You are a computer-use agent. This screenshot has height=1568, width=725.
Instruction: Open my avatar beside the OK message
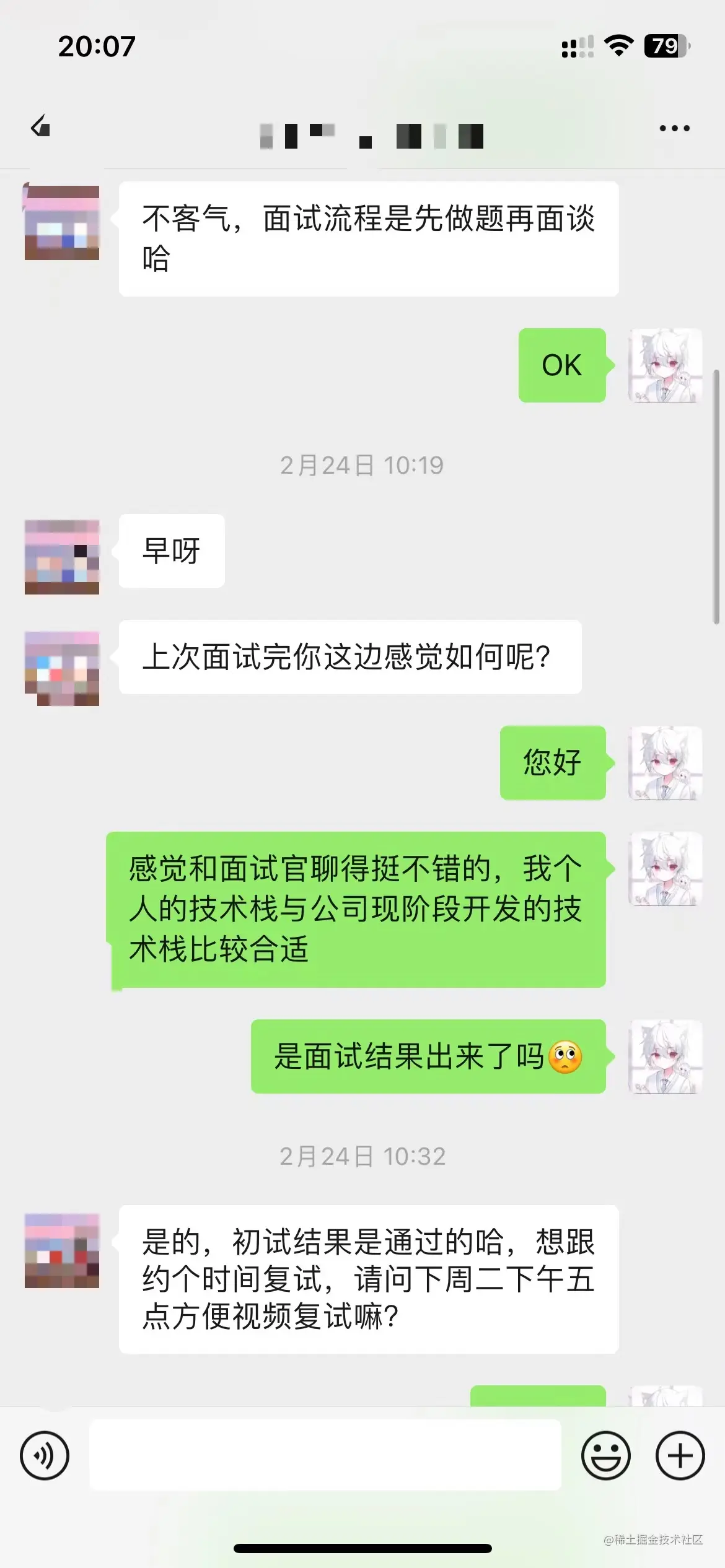coord(666,365)
